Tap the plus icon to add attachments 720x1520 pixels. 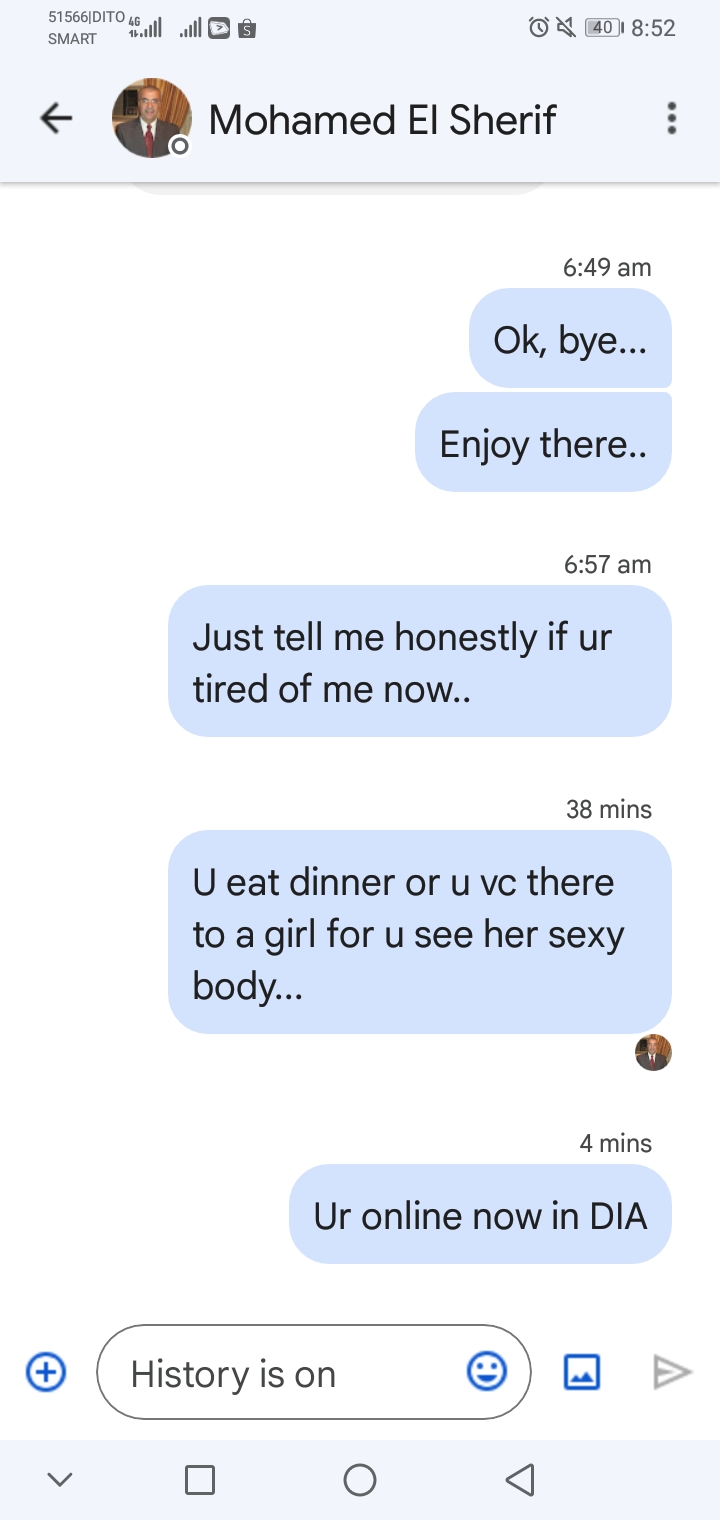(x=46, y=1371)
